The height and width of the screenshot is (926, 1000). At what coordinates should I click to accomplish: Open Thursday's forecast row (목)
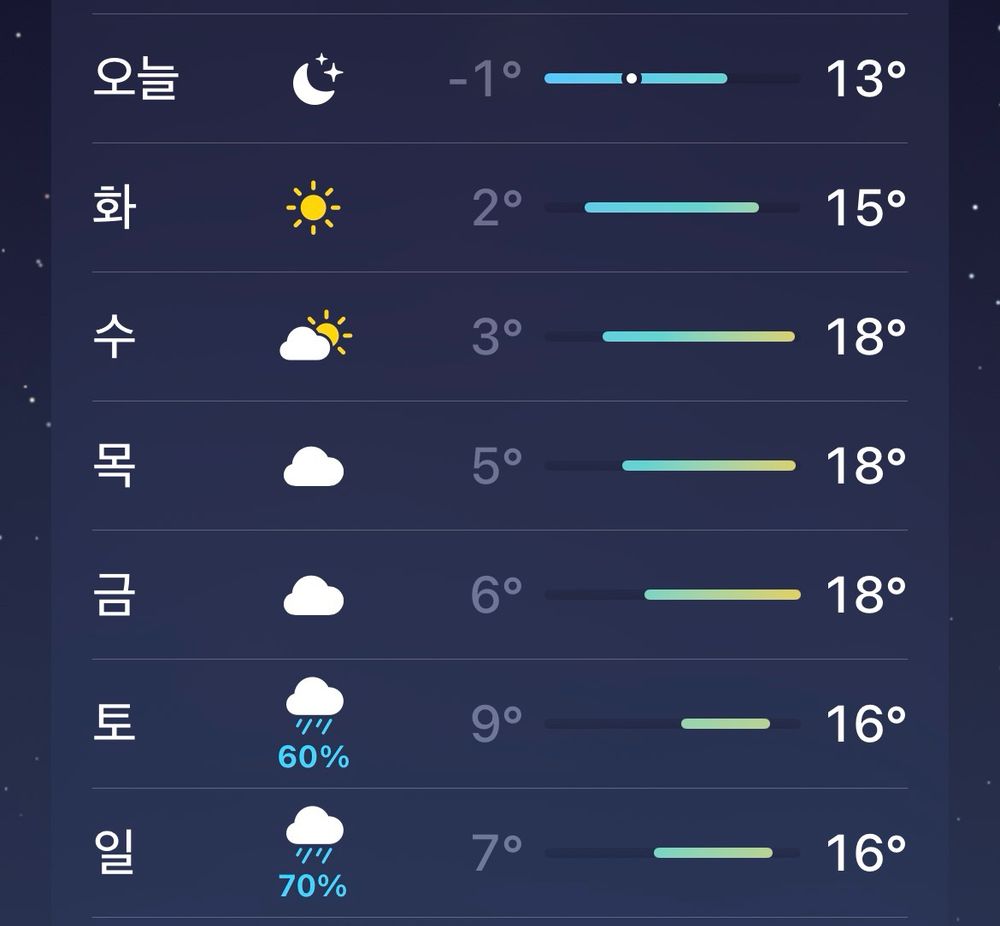point(500,466)
